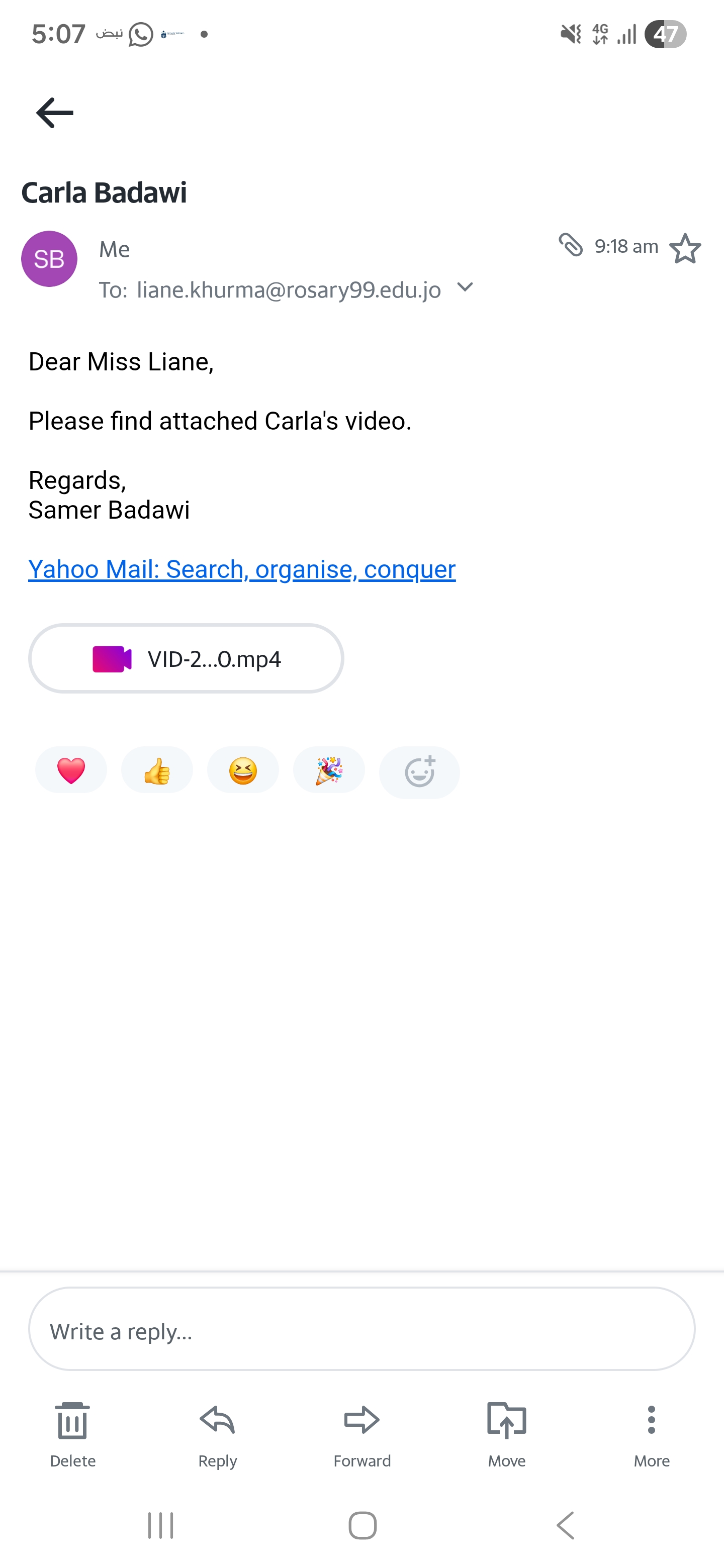Go to the system home screen
This screenshot has width=724, height=1568.
[x=363, y=1525]
